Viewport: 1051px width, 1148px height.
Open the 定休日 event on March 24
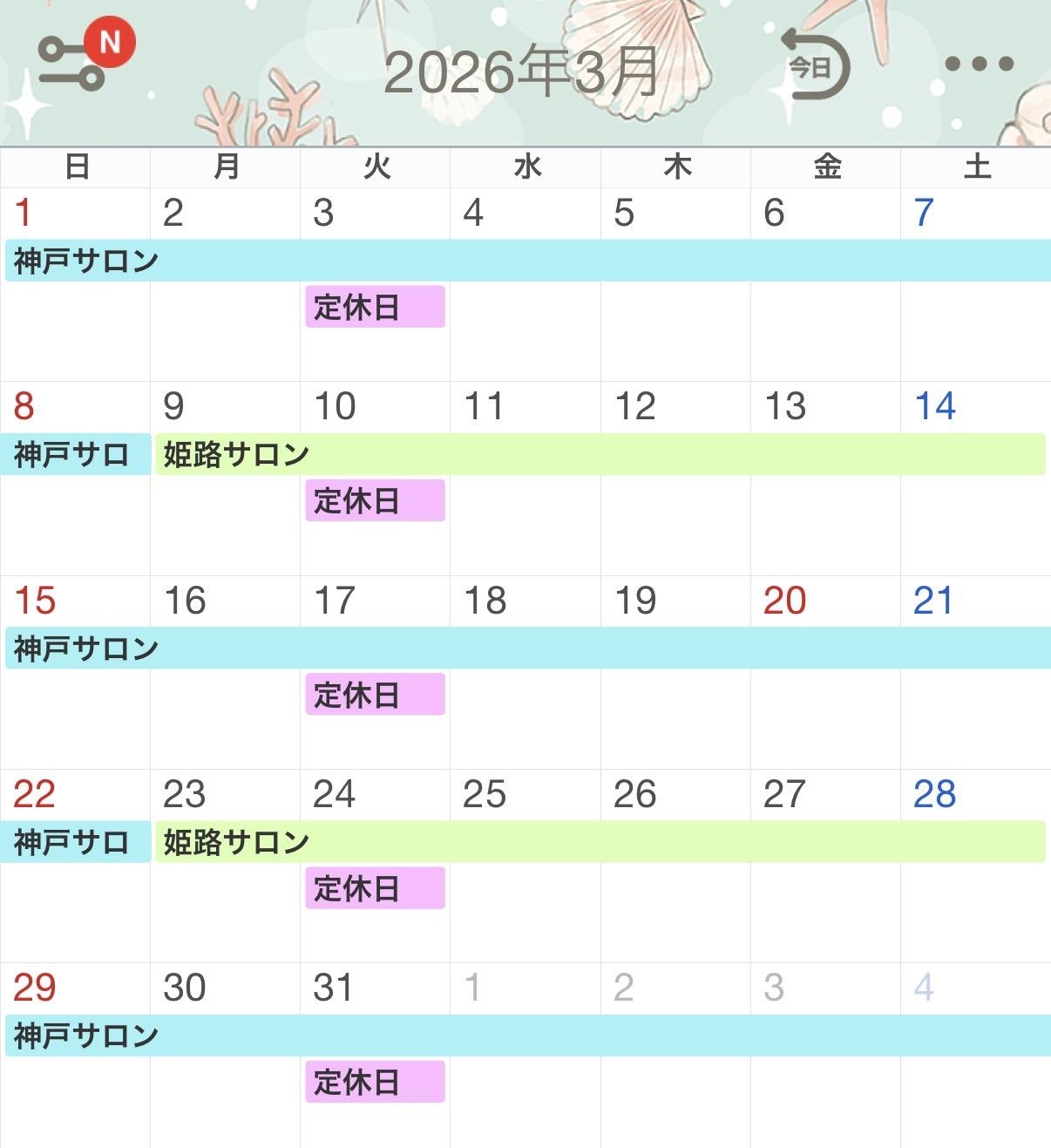(x=376, y=888)
